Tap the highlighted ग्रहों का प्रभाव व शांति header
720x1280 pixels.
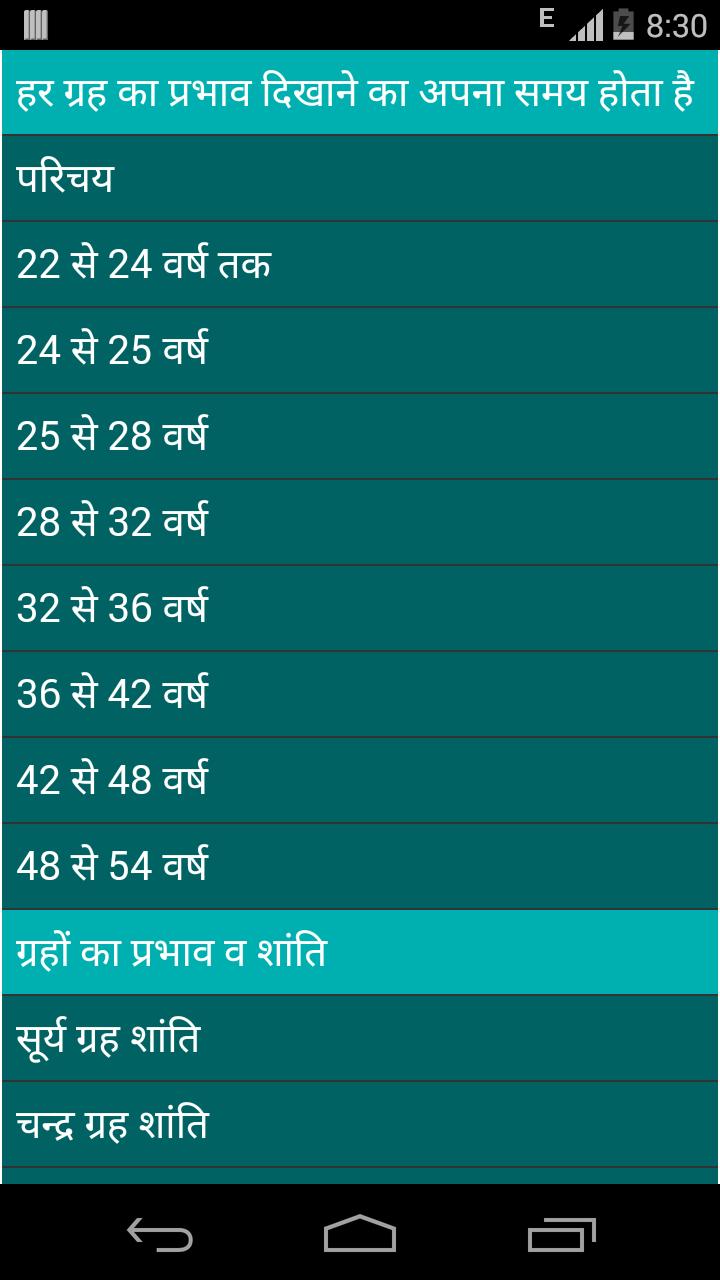[x=360, y=951]
